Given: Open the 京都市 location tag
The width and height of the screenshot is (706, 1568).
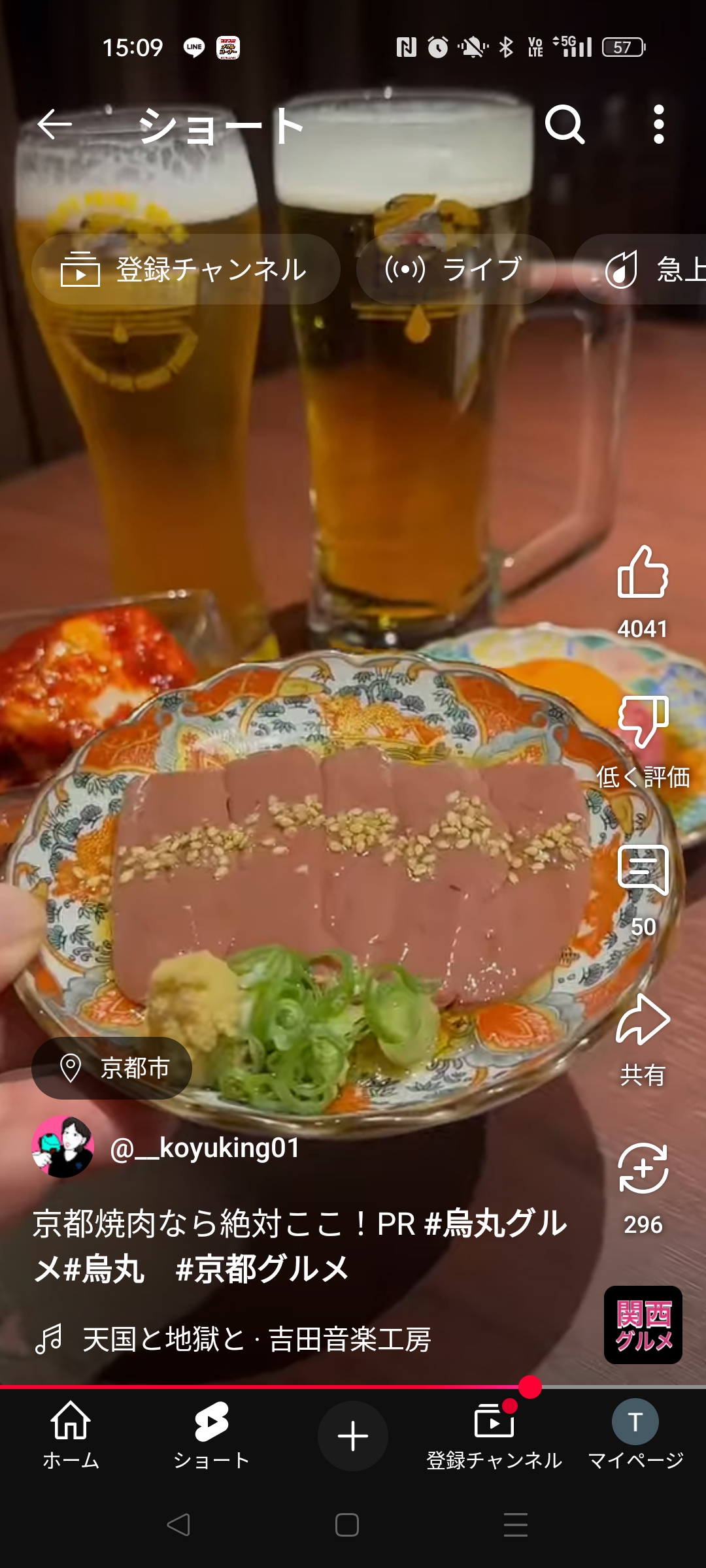Looking at the screenshot, I should 112,1068.
